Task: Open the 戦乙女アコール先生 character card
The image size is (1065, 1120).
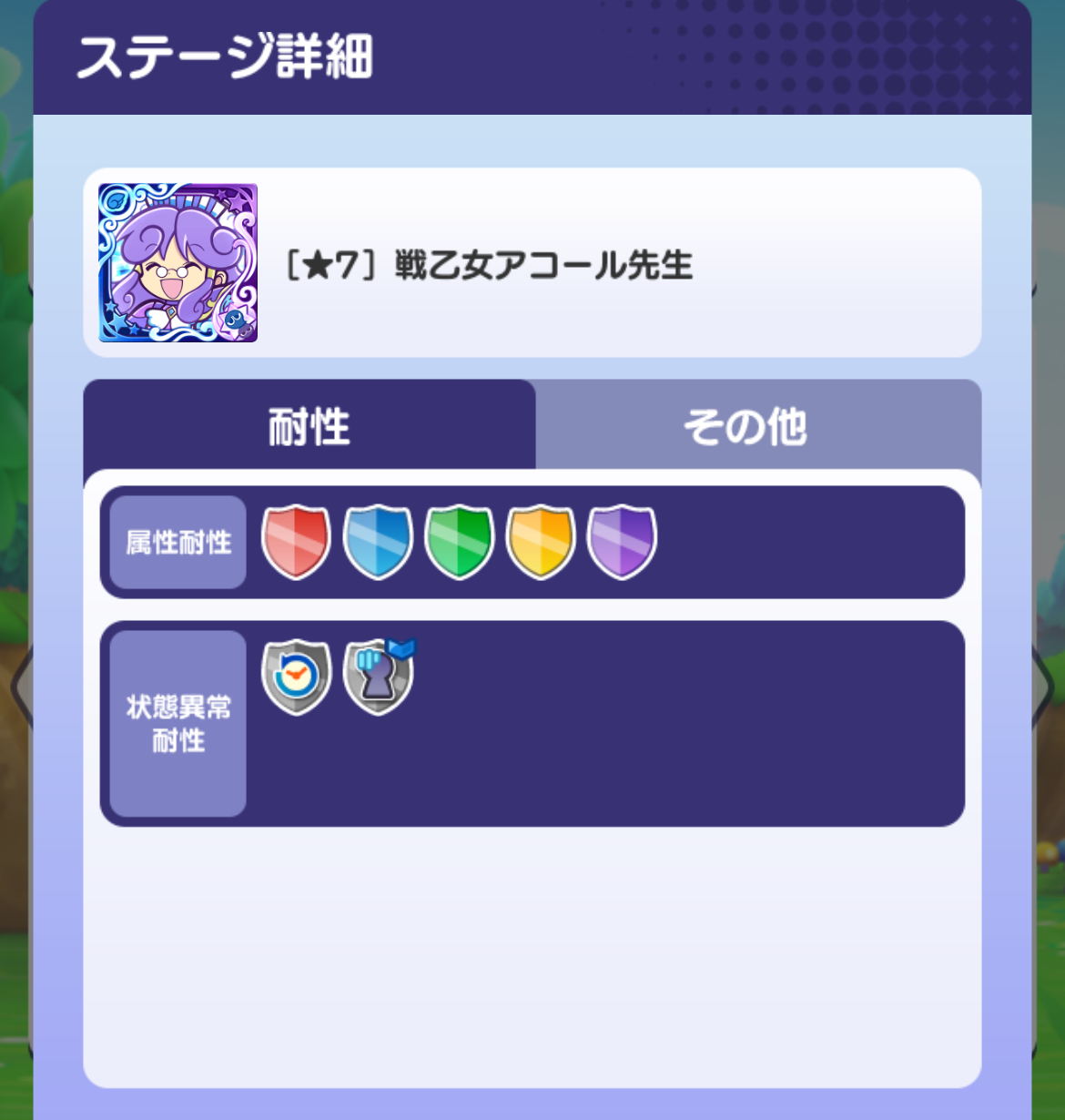Action: (178, 263)
